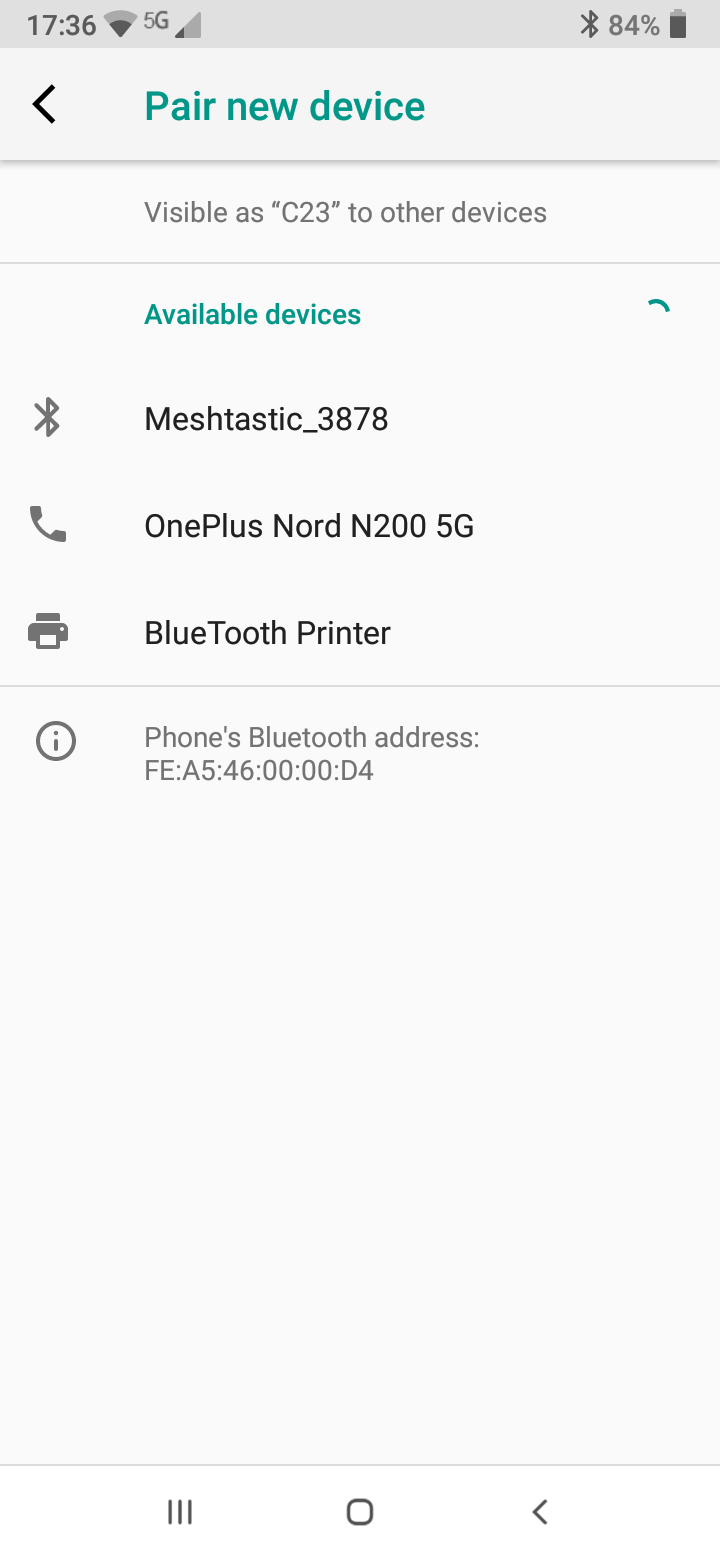Viewport: 720px width, 1560px height.
Task: Select Meshtastic_3878 to start pairing
Action: pos(266,418)
